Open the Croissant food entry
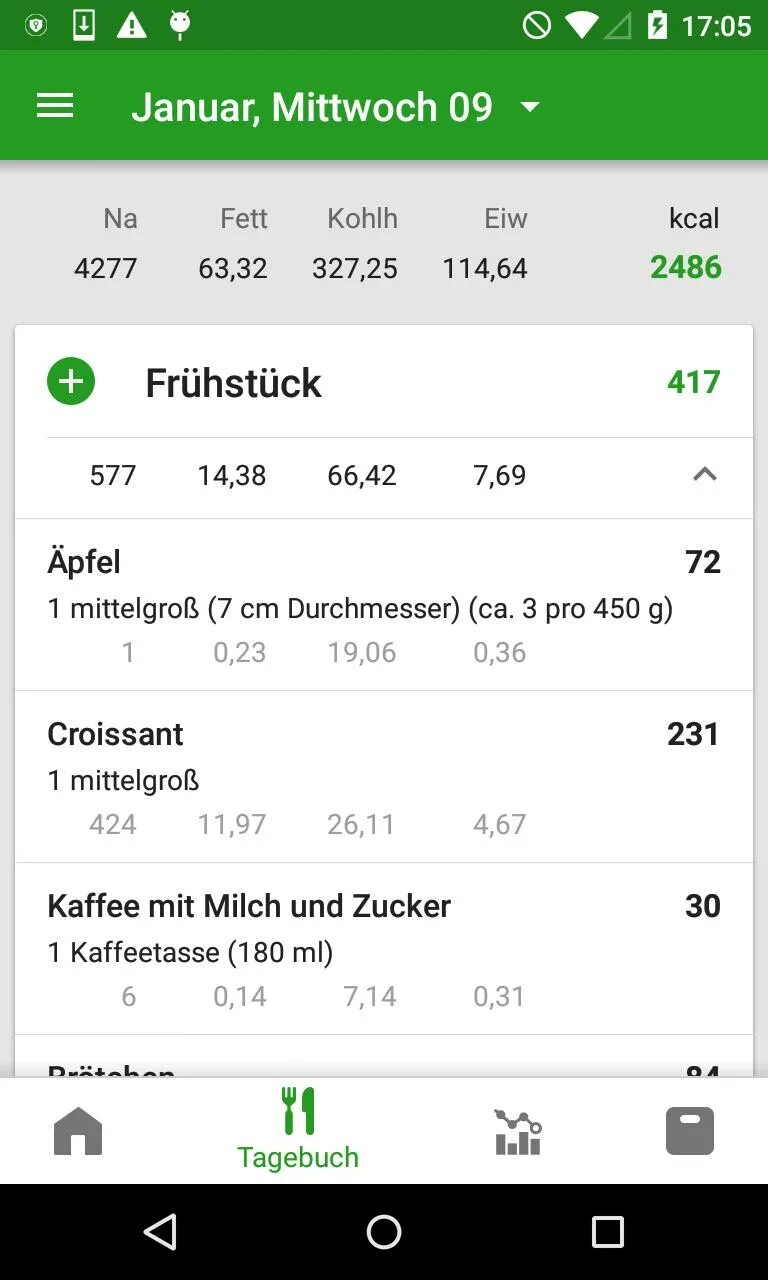The width and height of the screenshot is (768, 1280). point(384,776)
